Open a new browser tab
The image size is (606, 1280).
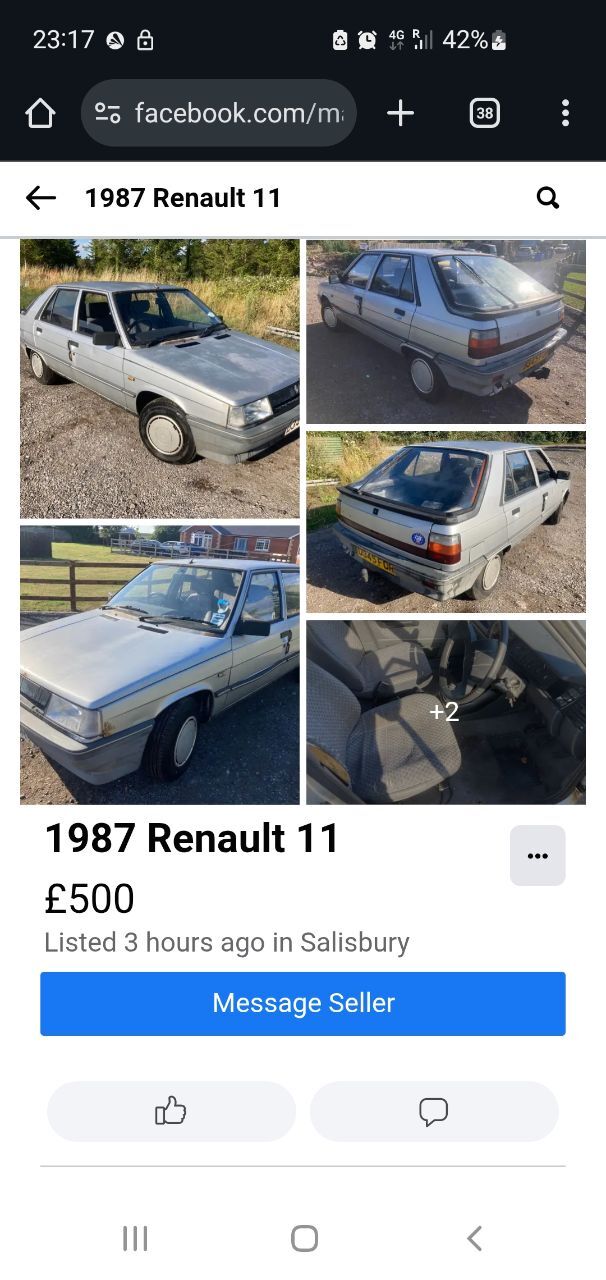pos(400,113)
